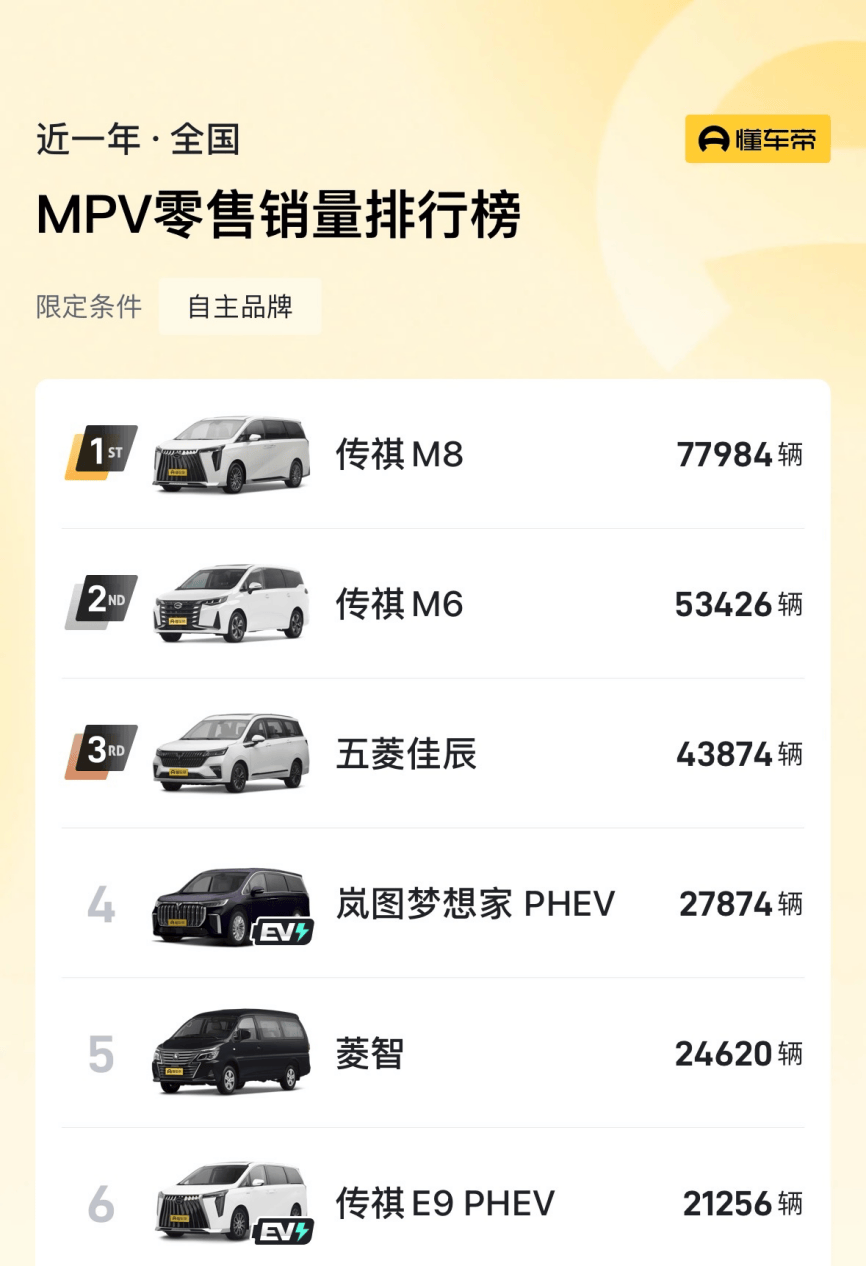Open the 限定条件 filter options
This screenshot has height=1266, width=866.
[x=87, y=307]
